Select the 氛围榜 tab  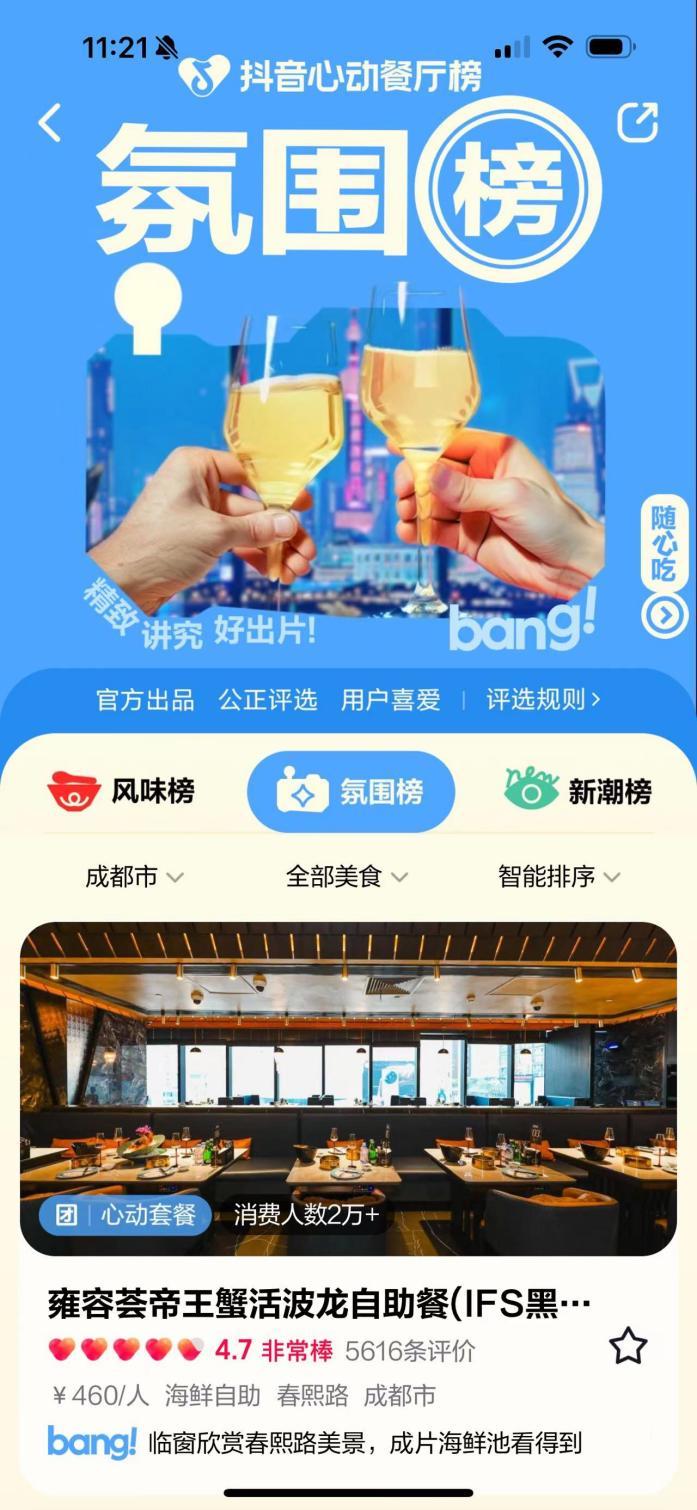[351, 792]
